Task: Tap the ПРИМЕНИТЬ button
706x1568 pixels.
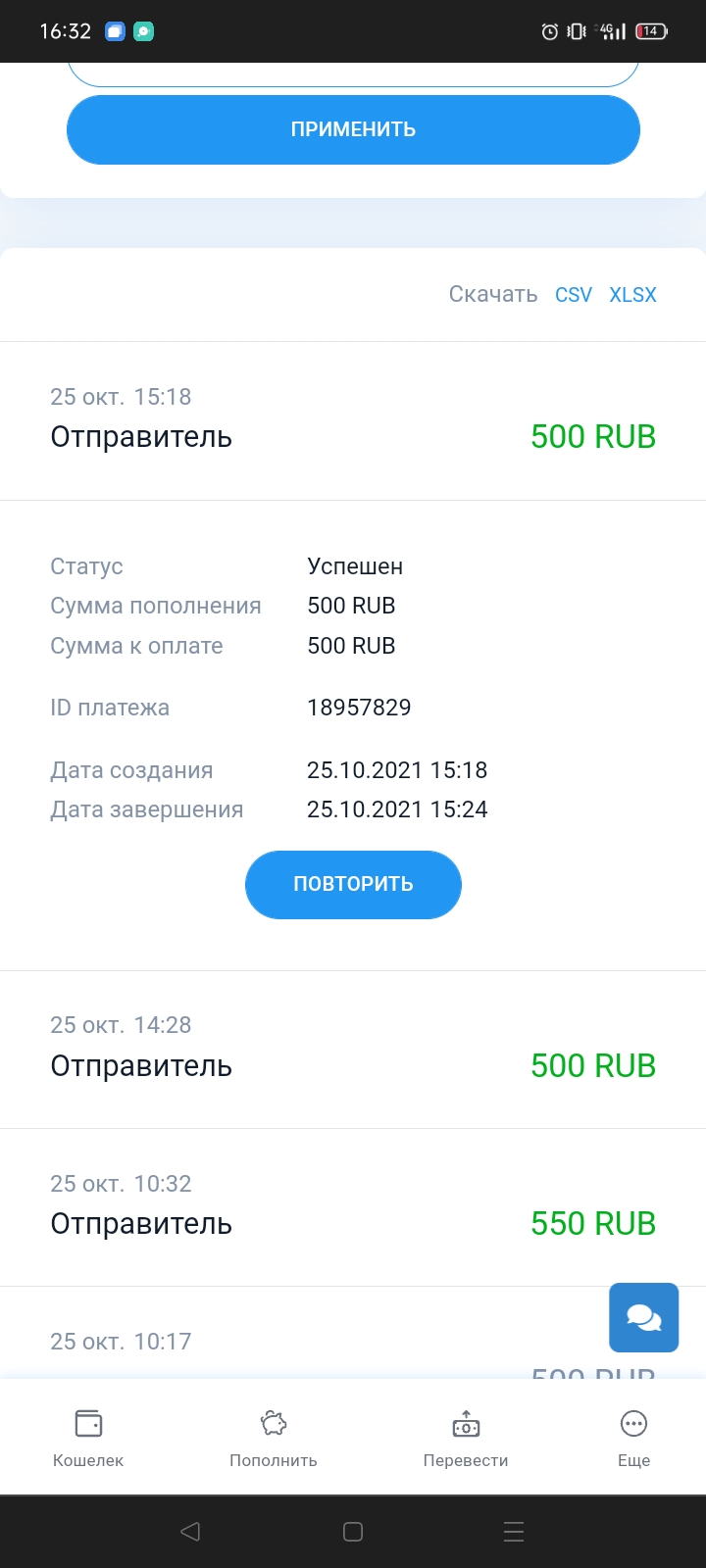Action: pyautogui.click(x=353, y=129)
